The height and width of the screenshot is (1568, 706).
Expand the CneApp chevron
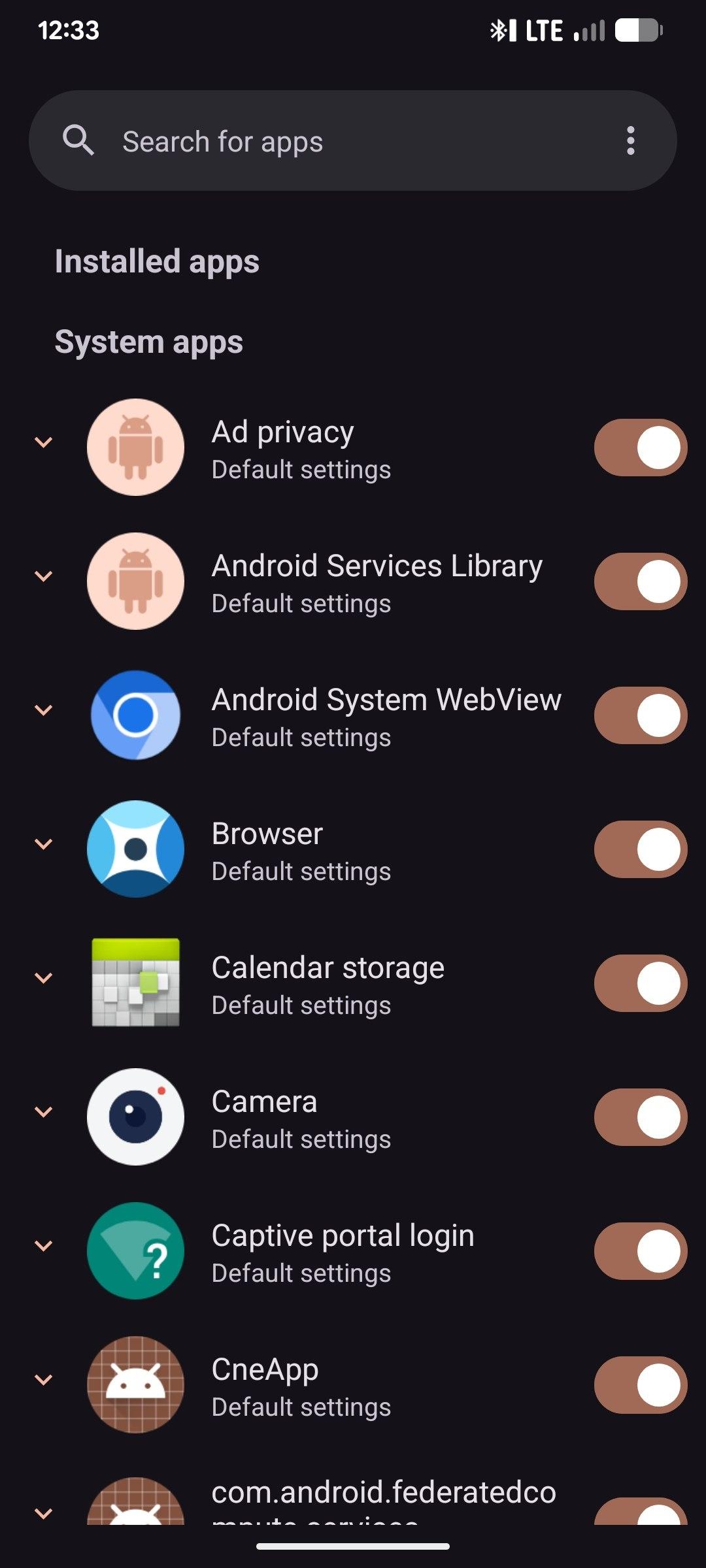click(x=44, y=1380)
